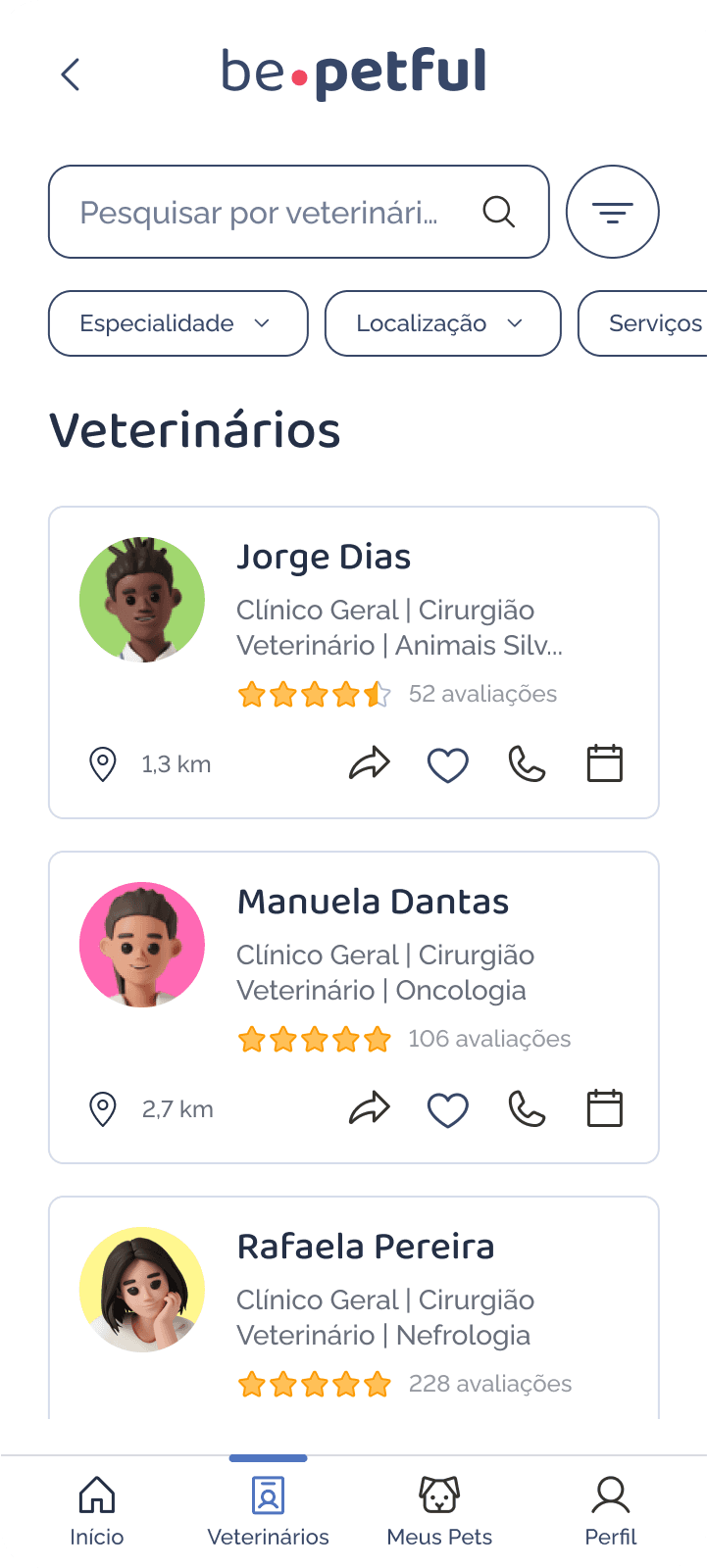Favorite Manuela Dantas with the heart
Screen dimensions: 707x1568
448,1109
